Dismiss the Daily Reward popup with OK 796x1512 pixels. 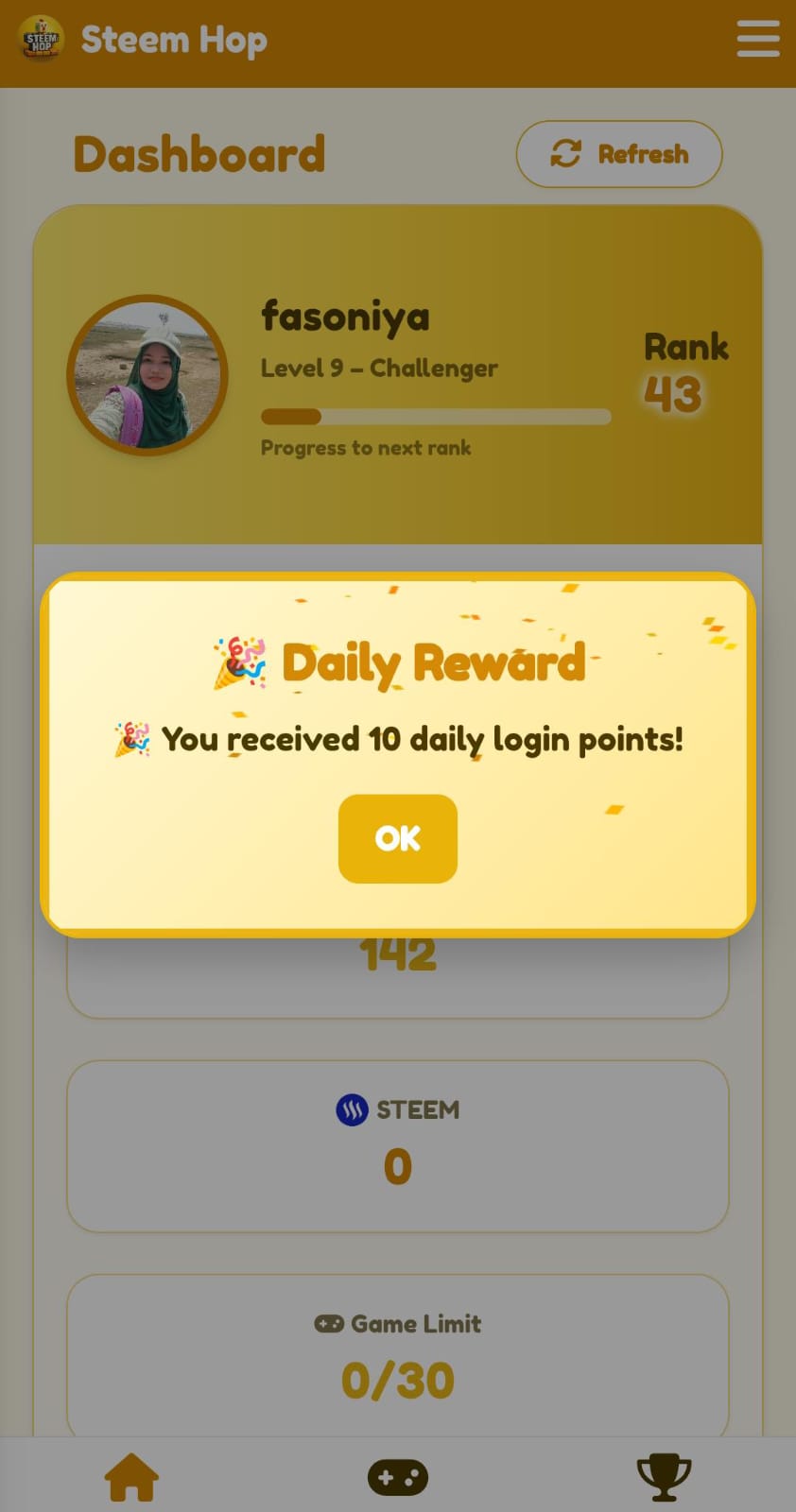(x=397, y=838)
